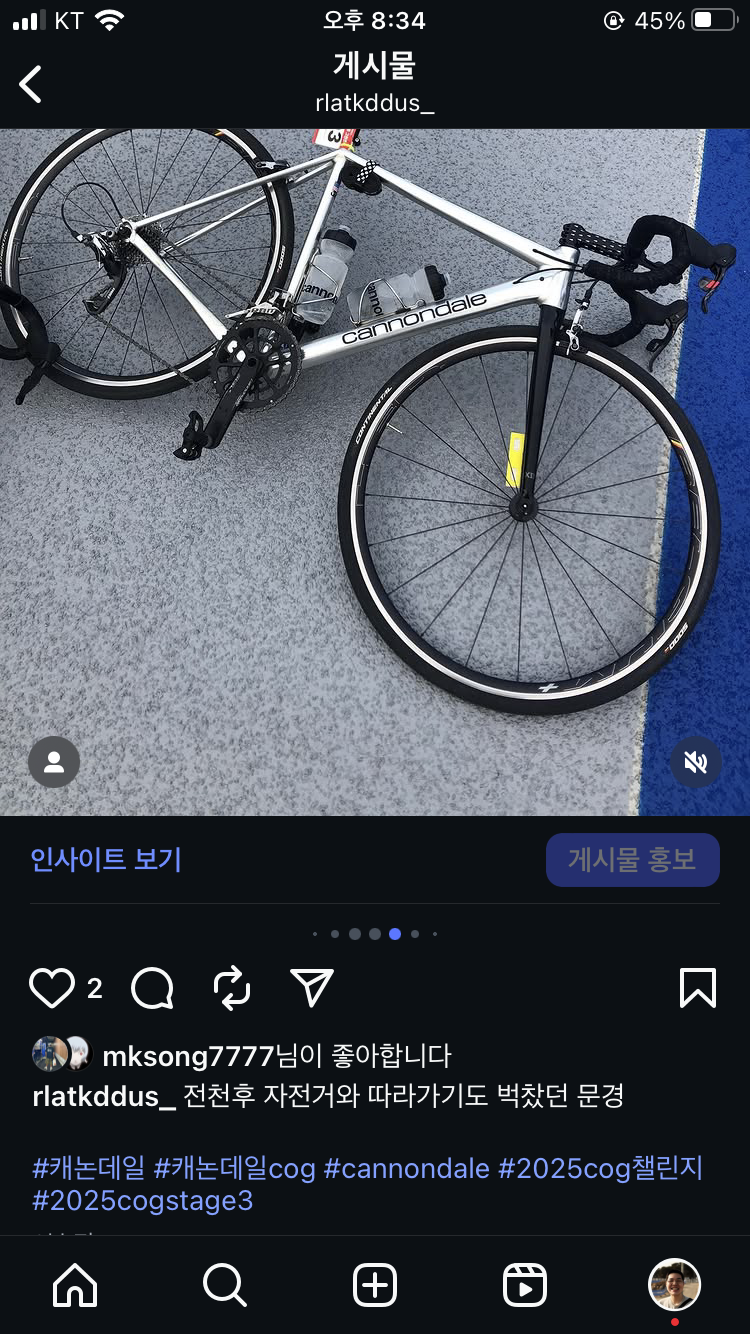Go back using the top-left arrow

click(x=31, y=84)
